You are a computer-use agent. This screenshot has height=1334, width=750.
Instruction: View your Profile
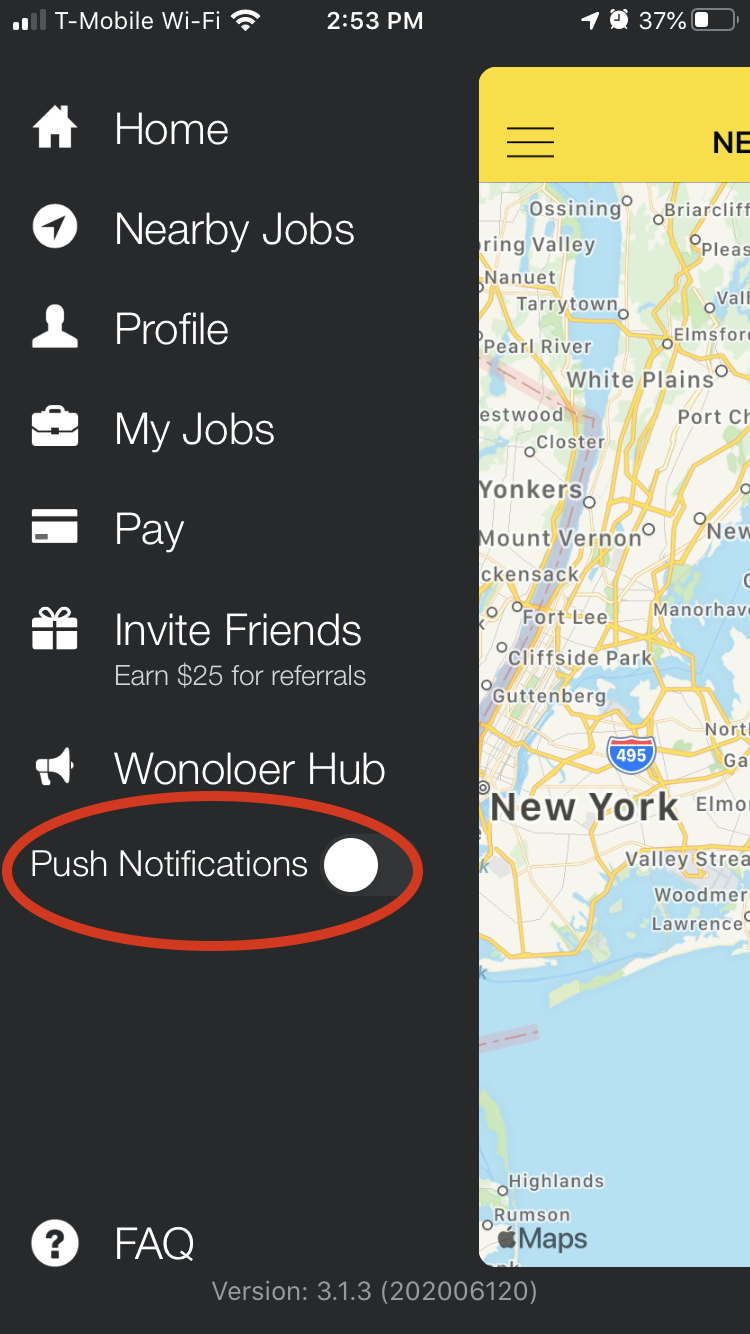point(171,330)
